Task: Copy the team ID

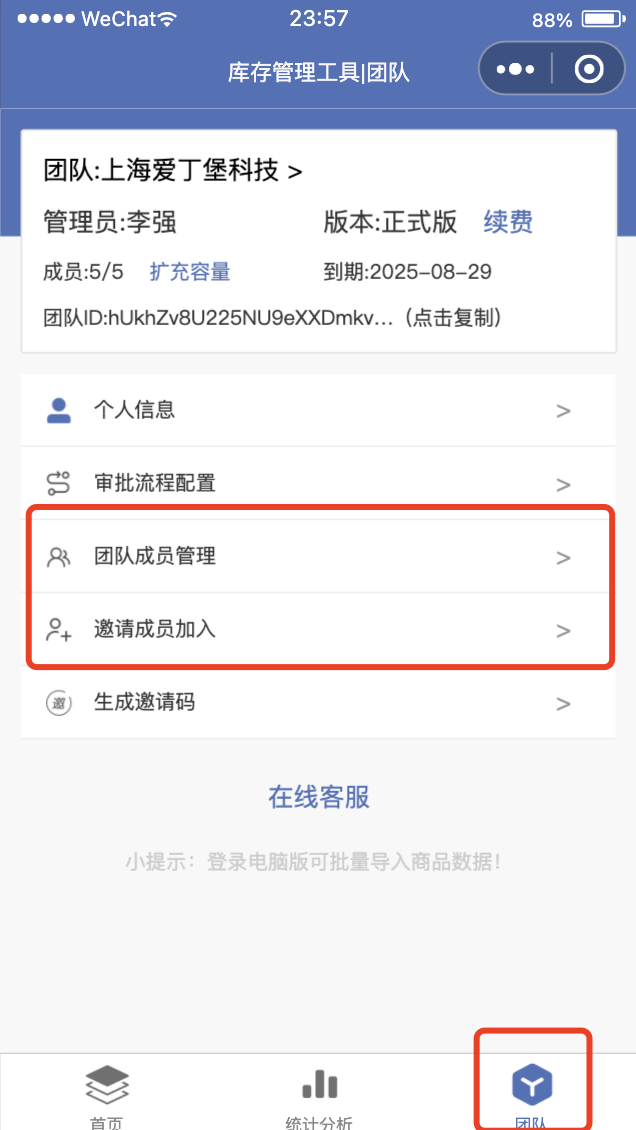Action: coord(272,317)
